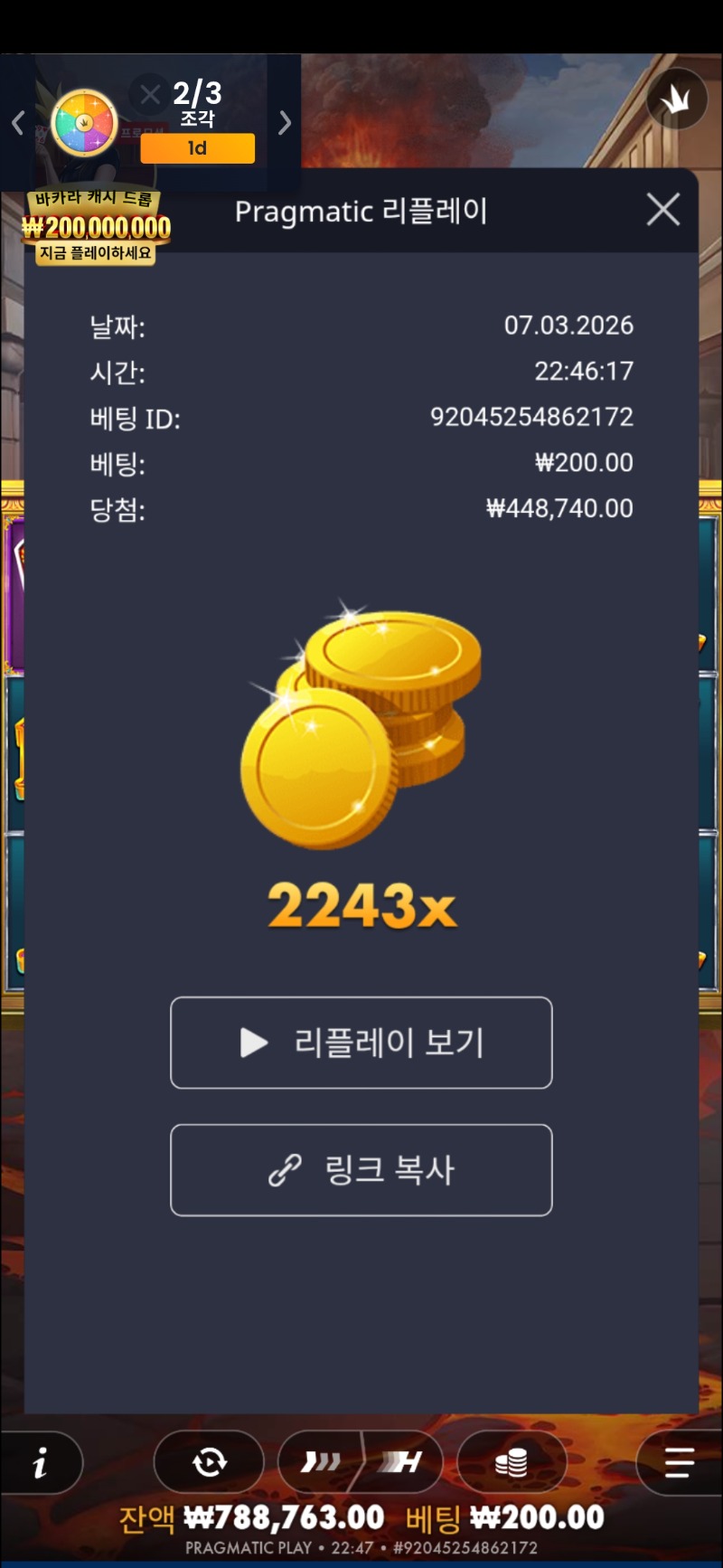
Task: Copy the replay link with 링크 복사
Action: coord(361,1170)
